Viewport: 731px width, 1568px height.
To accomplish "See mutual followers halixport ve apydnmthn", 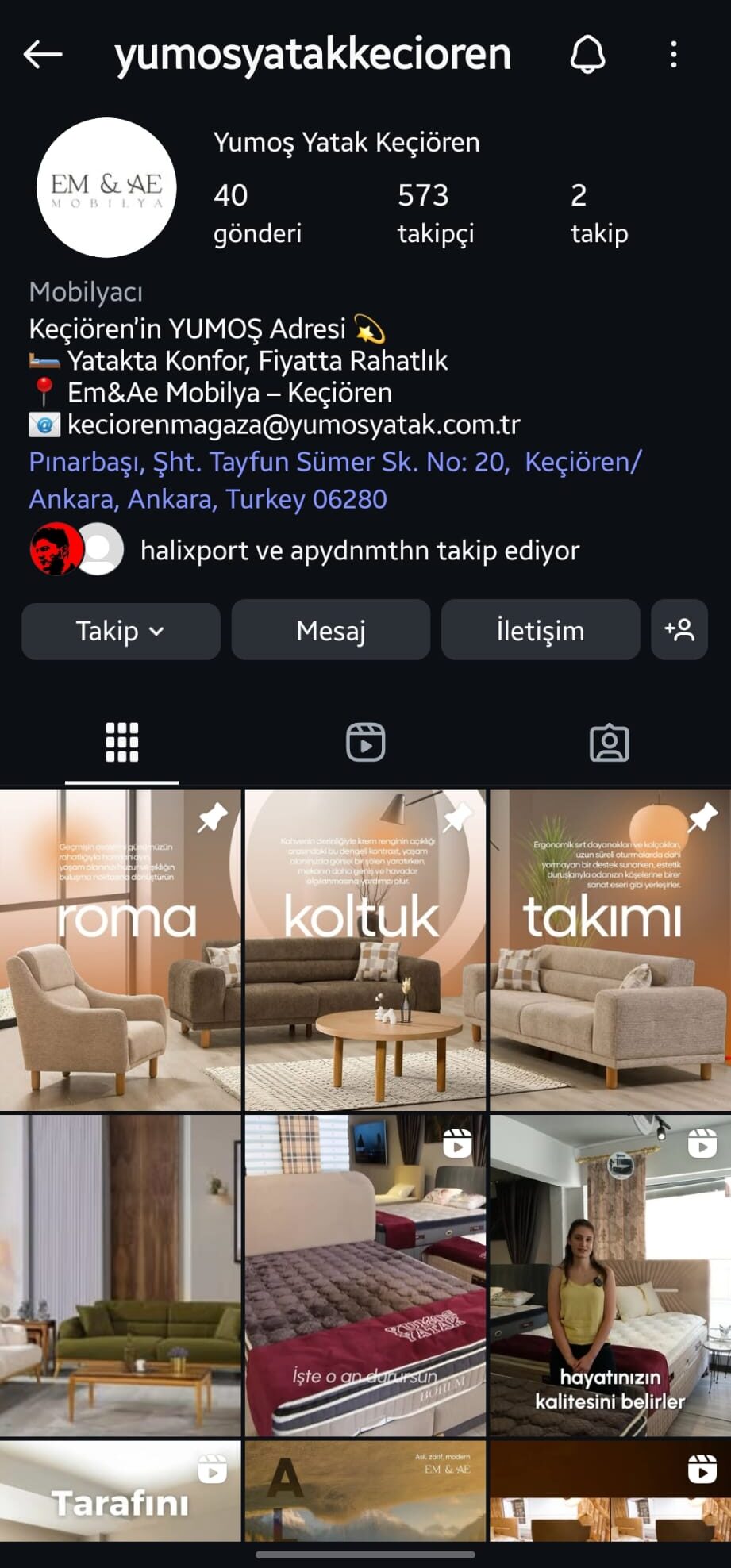I will (359, 550).
